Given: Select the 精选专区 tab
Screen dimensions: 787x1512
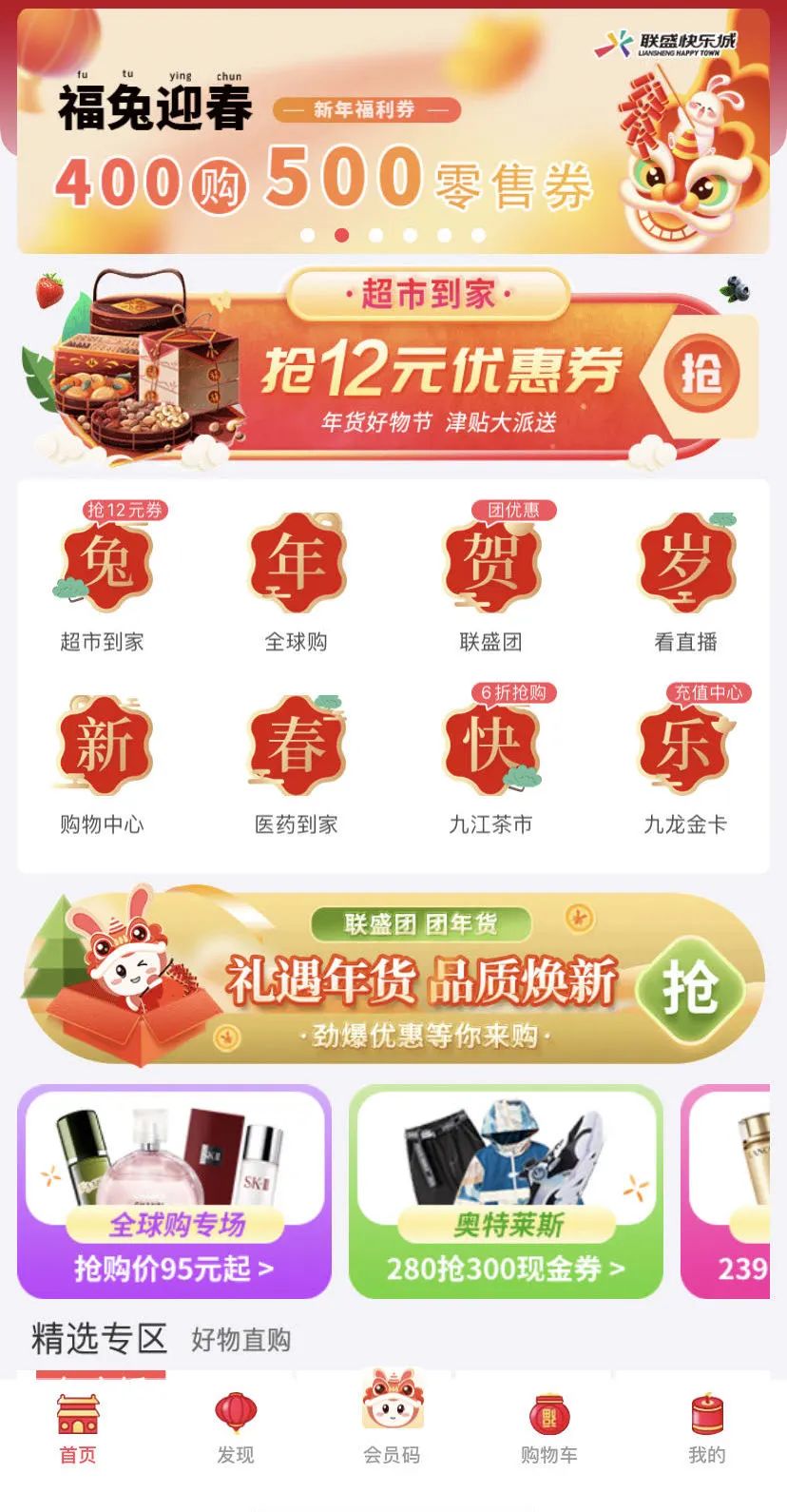Looking at the screenshot, I should [x=99, y=1338].
